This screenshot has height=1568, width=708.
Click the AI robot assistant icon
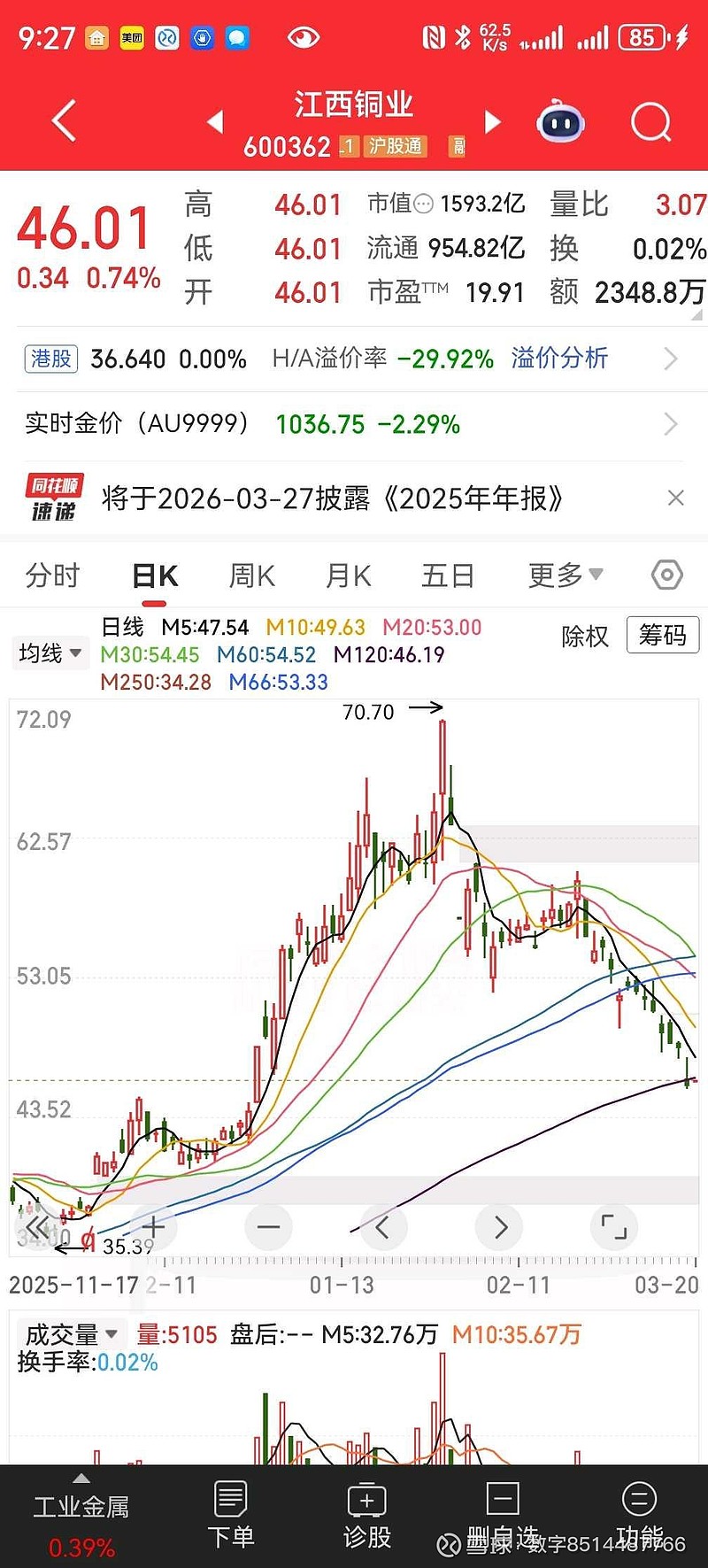pos(559,121)
